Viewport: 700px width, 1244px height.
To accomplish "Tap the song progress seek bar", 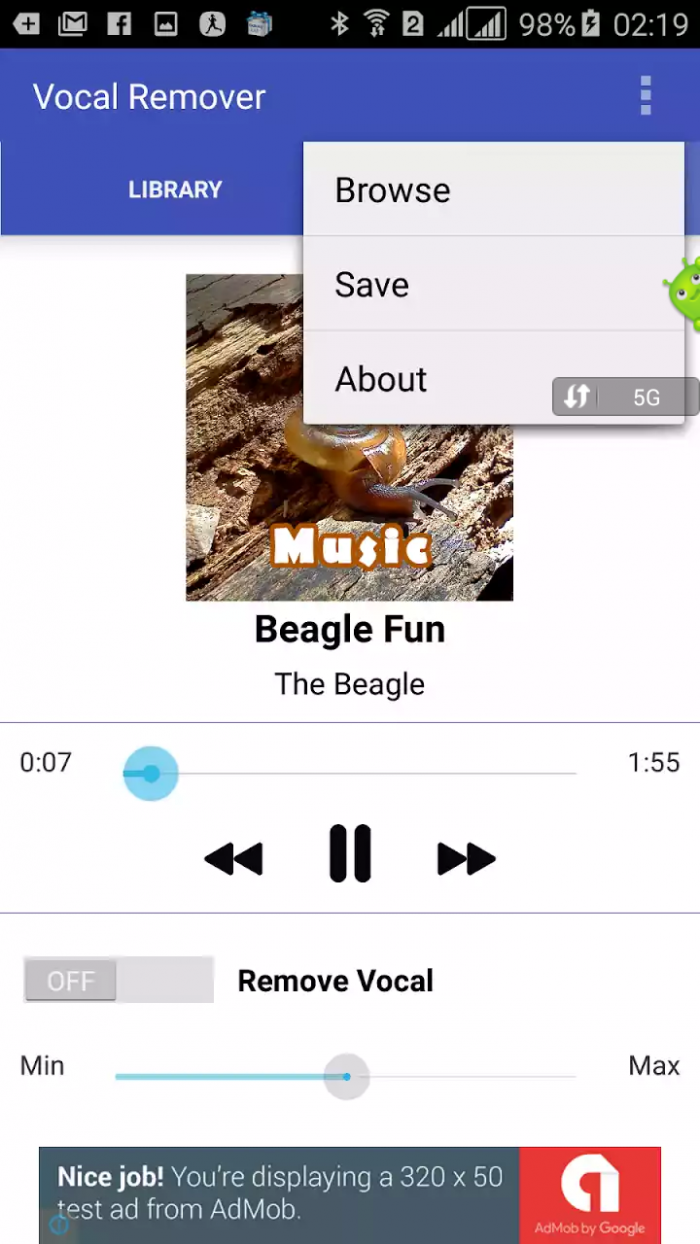I will pos(350,773).
